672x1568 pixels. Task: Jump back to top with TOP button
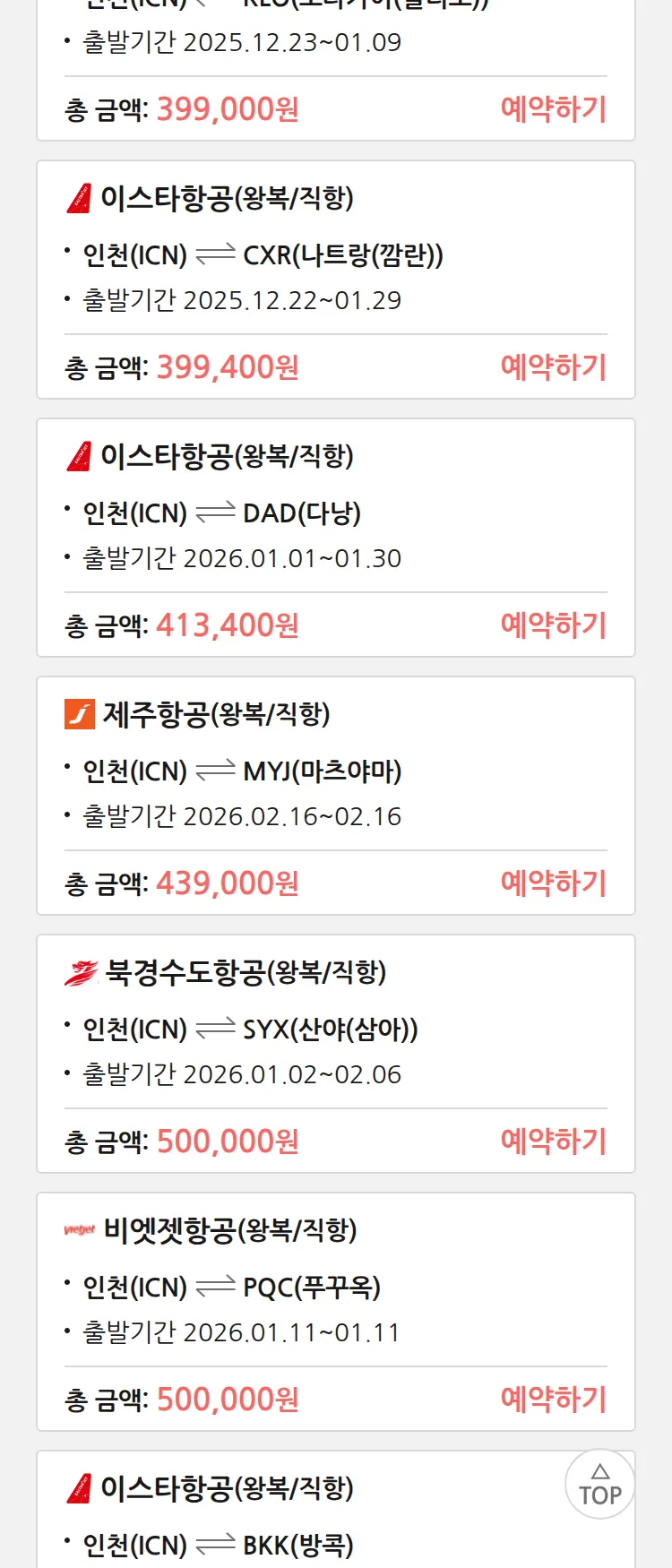click(599, 1485)
